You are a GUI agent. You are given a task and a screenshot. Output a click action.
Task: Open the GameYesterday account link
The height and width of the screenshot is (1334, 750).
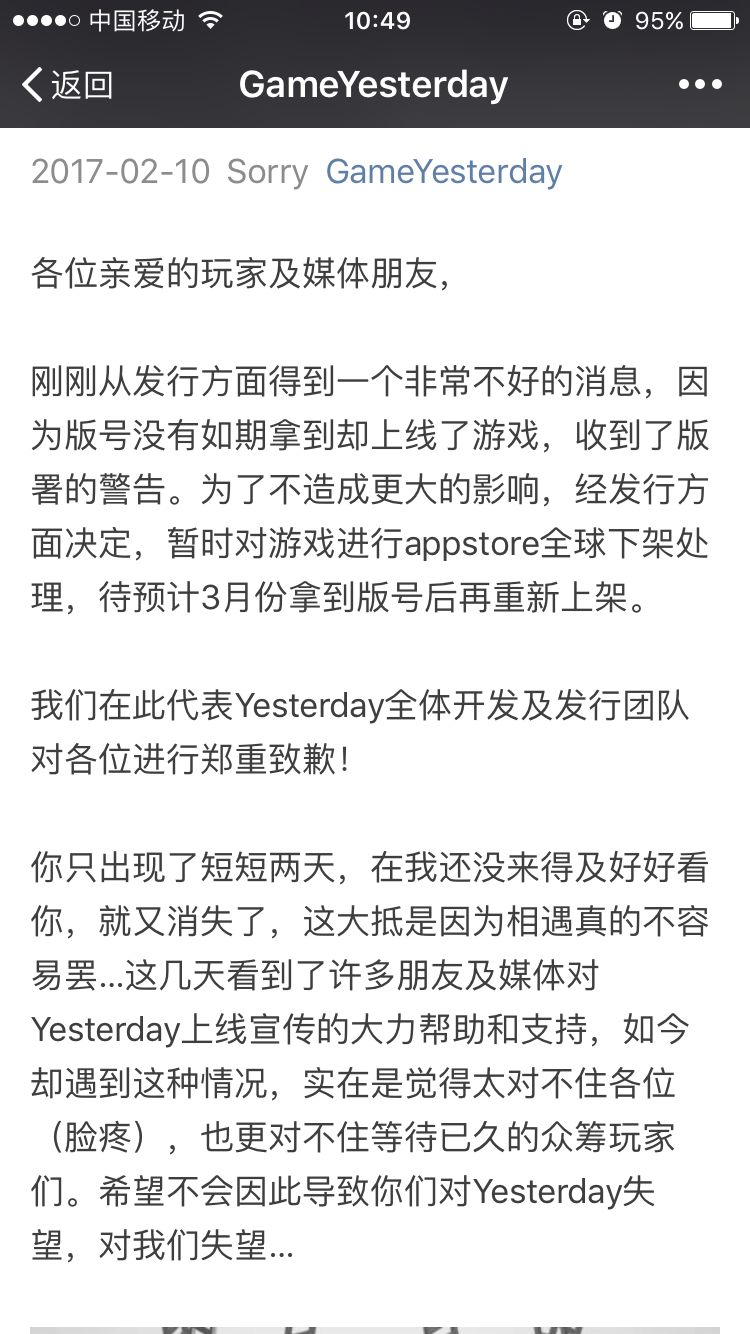[x=444, y=172]
